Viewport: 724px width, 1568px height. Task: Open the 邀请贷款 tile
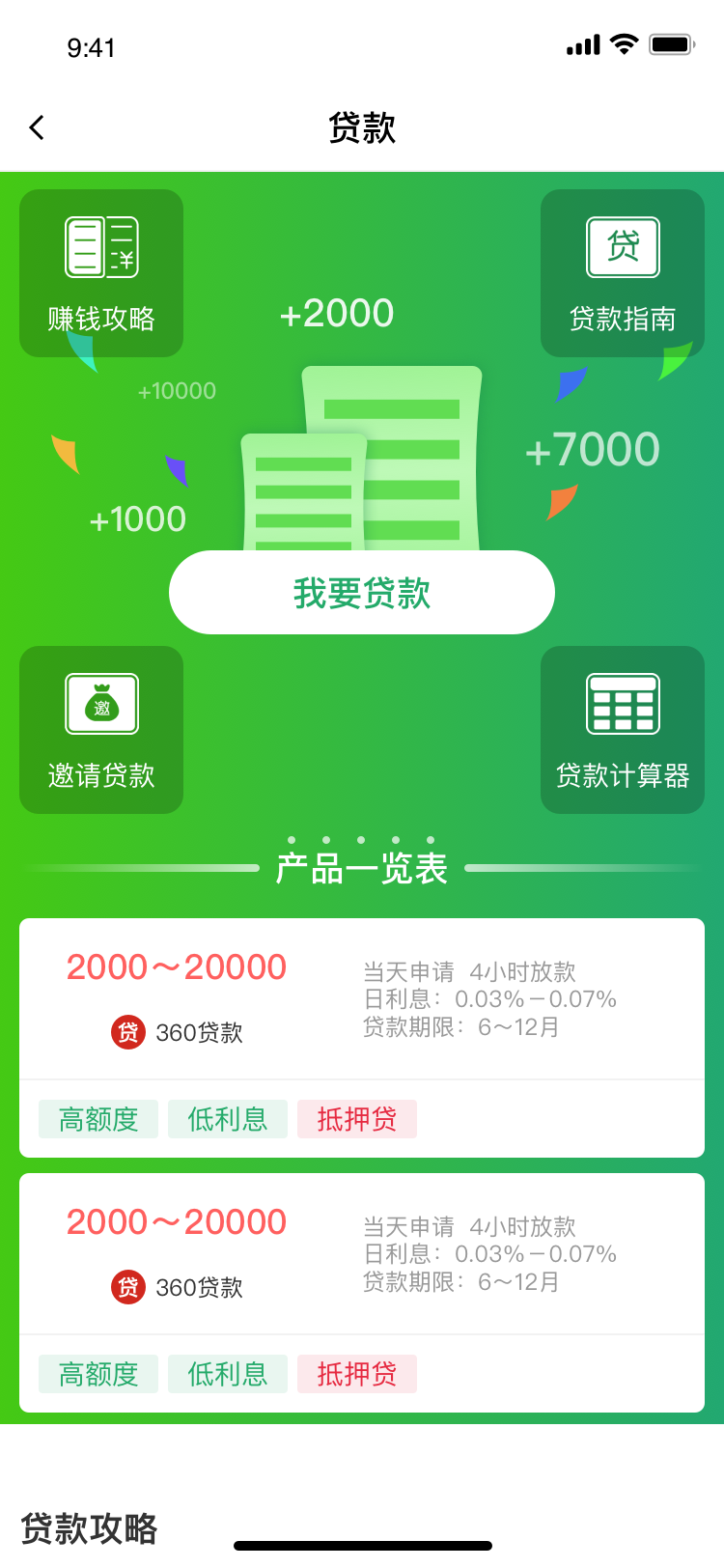tap(101, 730)
